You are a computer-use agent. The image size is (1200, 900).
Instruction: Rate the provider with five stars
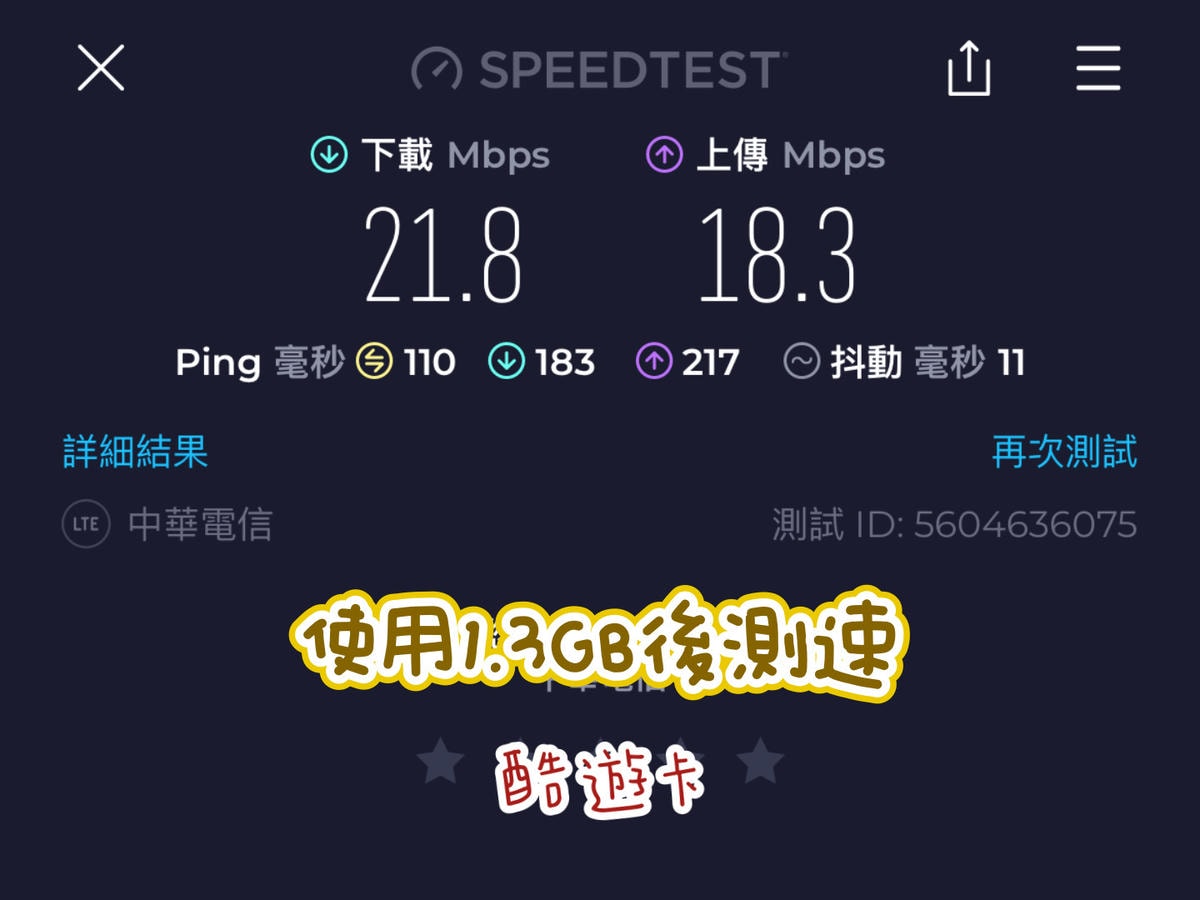point(760,762)
